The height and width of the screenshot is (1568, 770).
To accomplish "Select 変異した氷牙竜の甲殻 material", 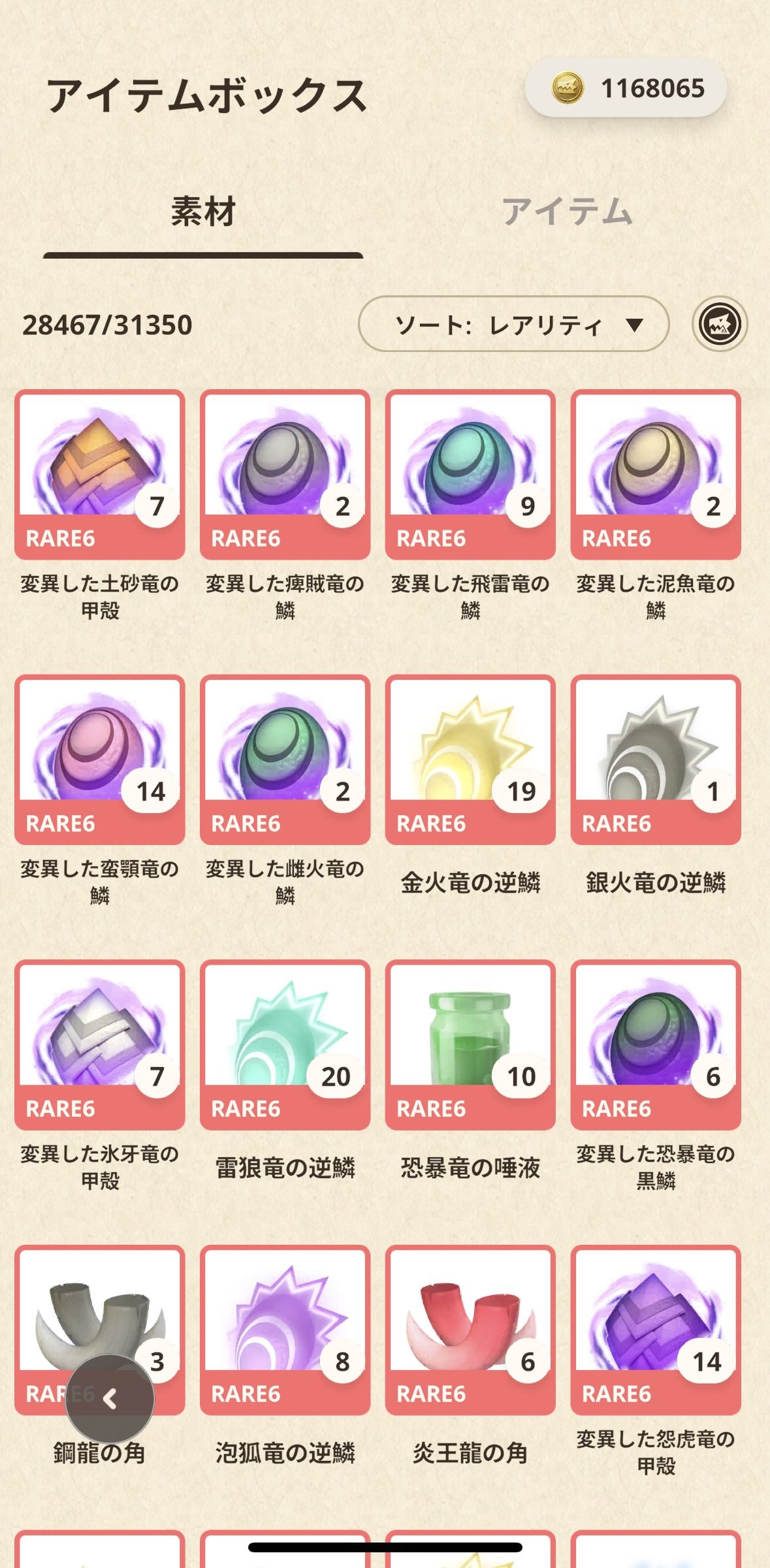I will (x=100, y=1044).
